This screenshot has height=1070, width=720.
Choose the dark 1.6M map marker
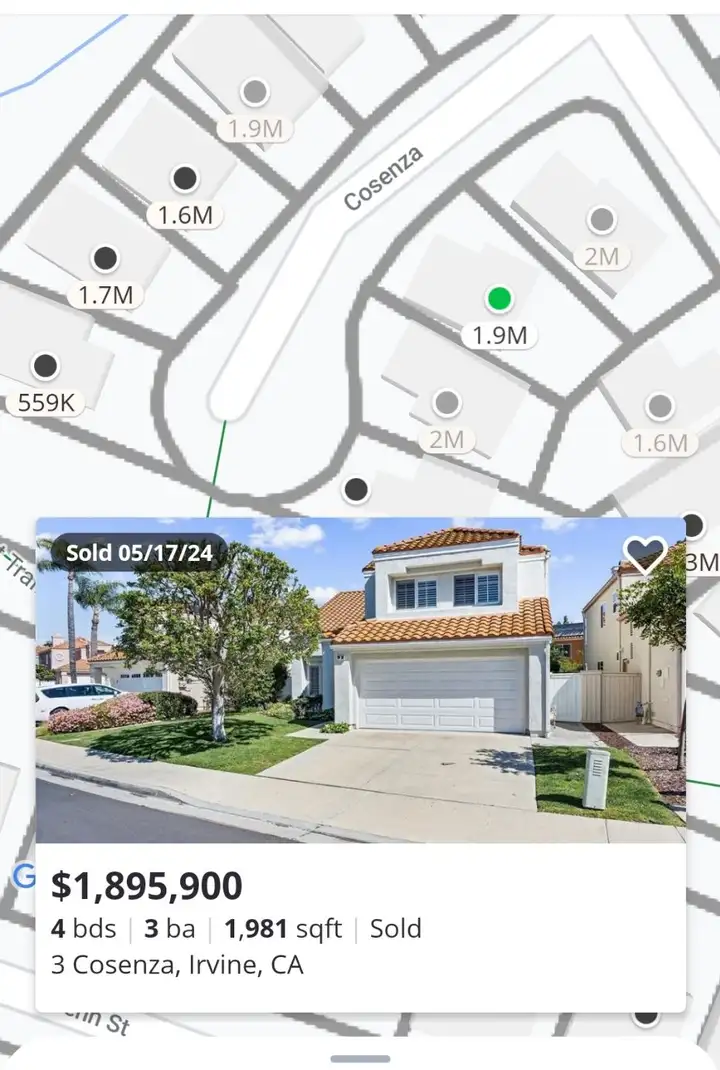tap(185, 179)
